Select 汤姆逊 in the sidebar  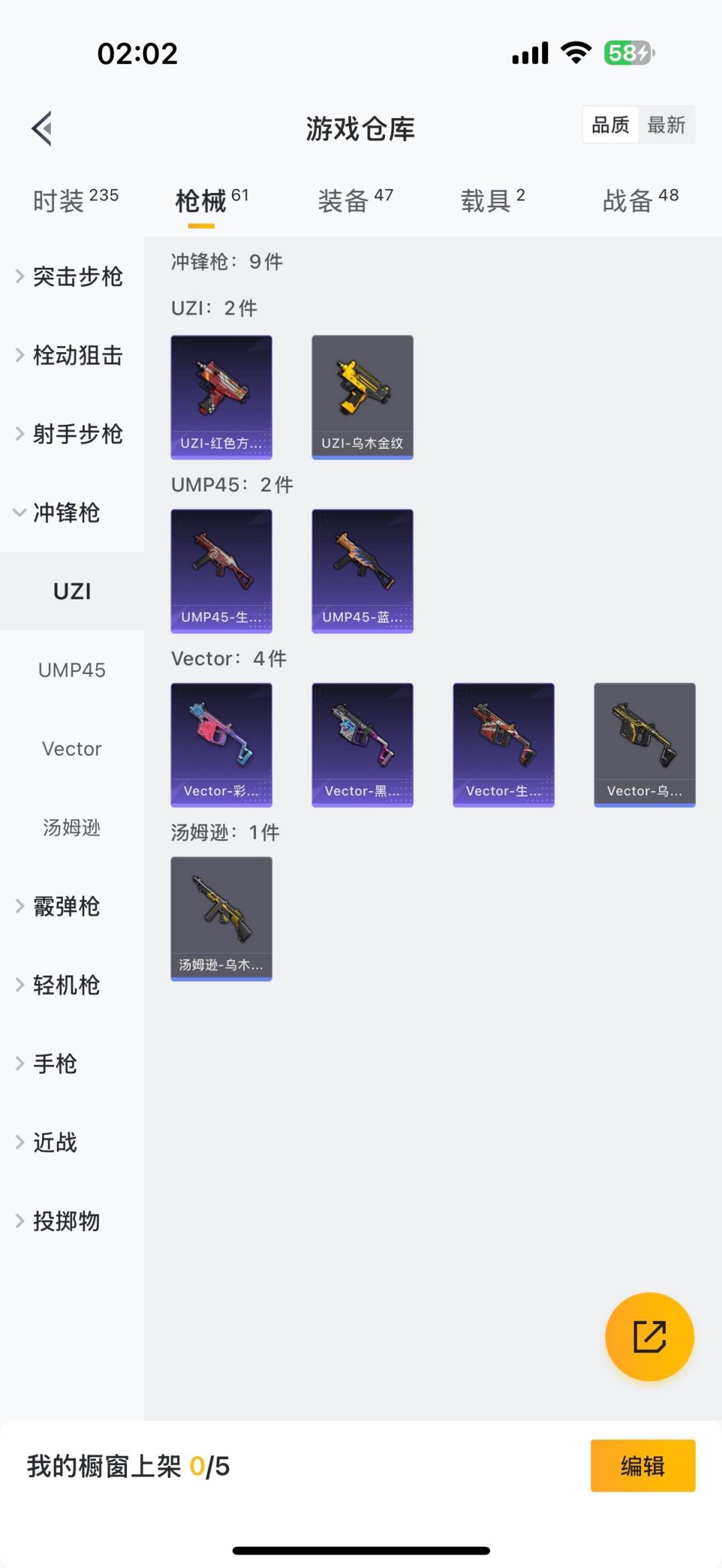point(72,828)
